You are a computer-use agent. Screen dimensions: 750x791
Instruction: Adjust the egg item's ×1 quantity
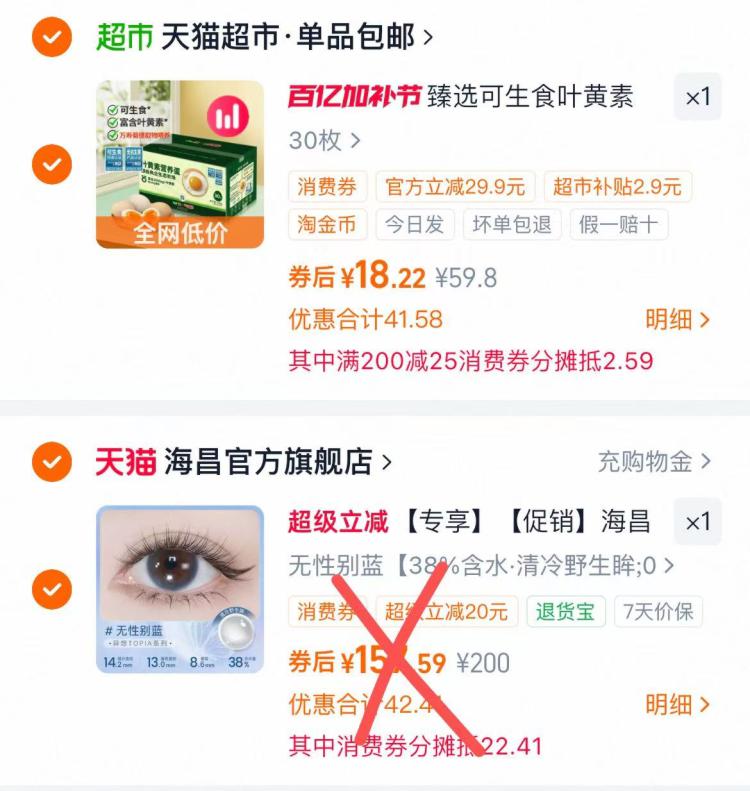click(x=698, y=96)
